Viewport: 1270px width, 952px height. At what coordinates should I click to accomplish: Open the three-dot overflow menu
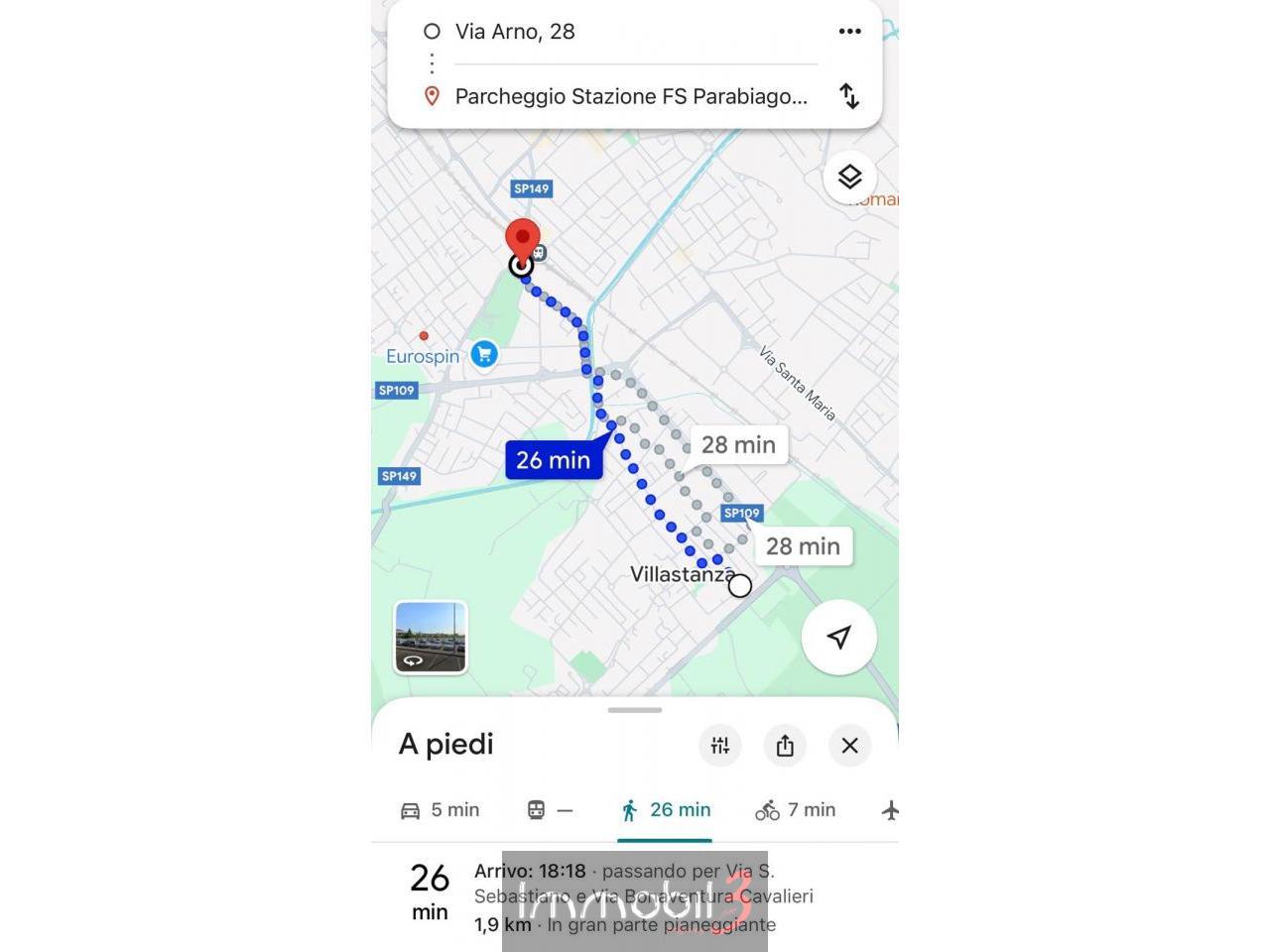pos(849,32)
